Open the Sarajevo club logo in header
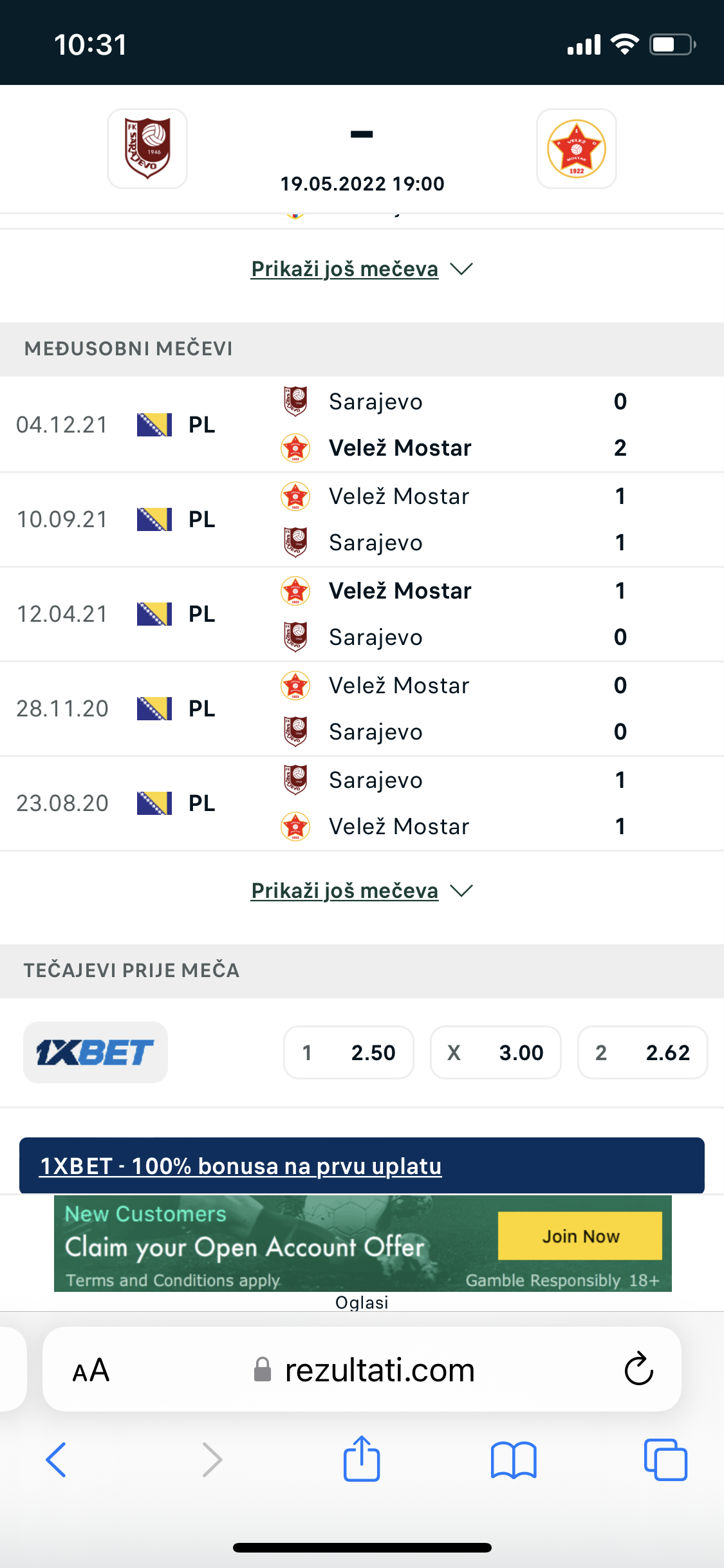724x1568 pixels. tap(147, 149)
